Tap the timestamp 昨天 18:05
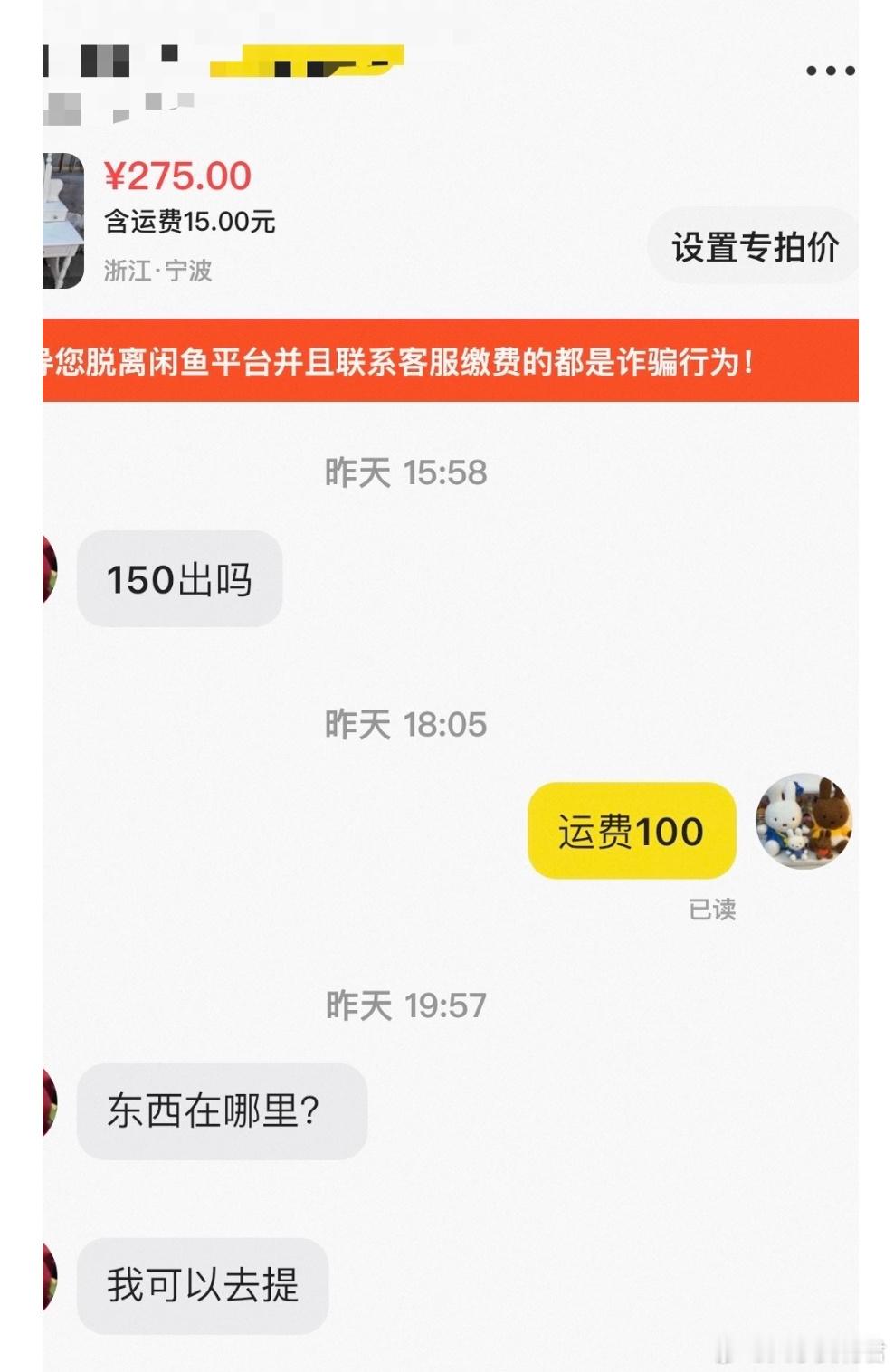Image resolution: width=894 pixels, height=1372 pixels. [407, 724]
